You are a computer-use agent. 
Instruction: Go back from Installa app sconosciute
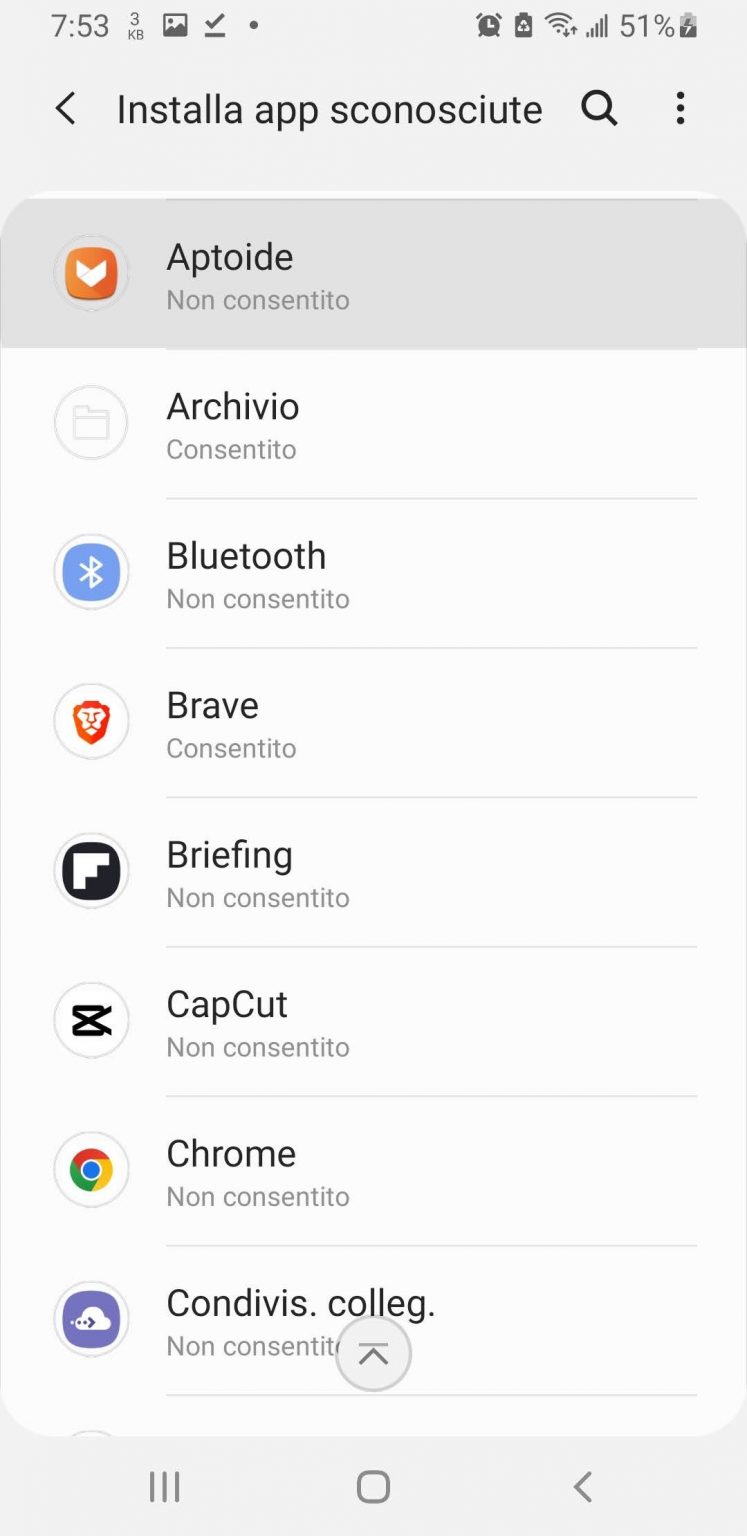[66, 109]
